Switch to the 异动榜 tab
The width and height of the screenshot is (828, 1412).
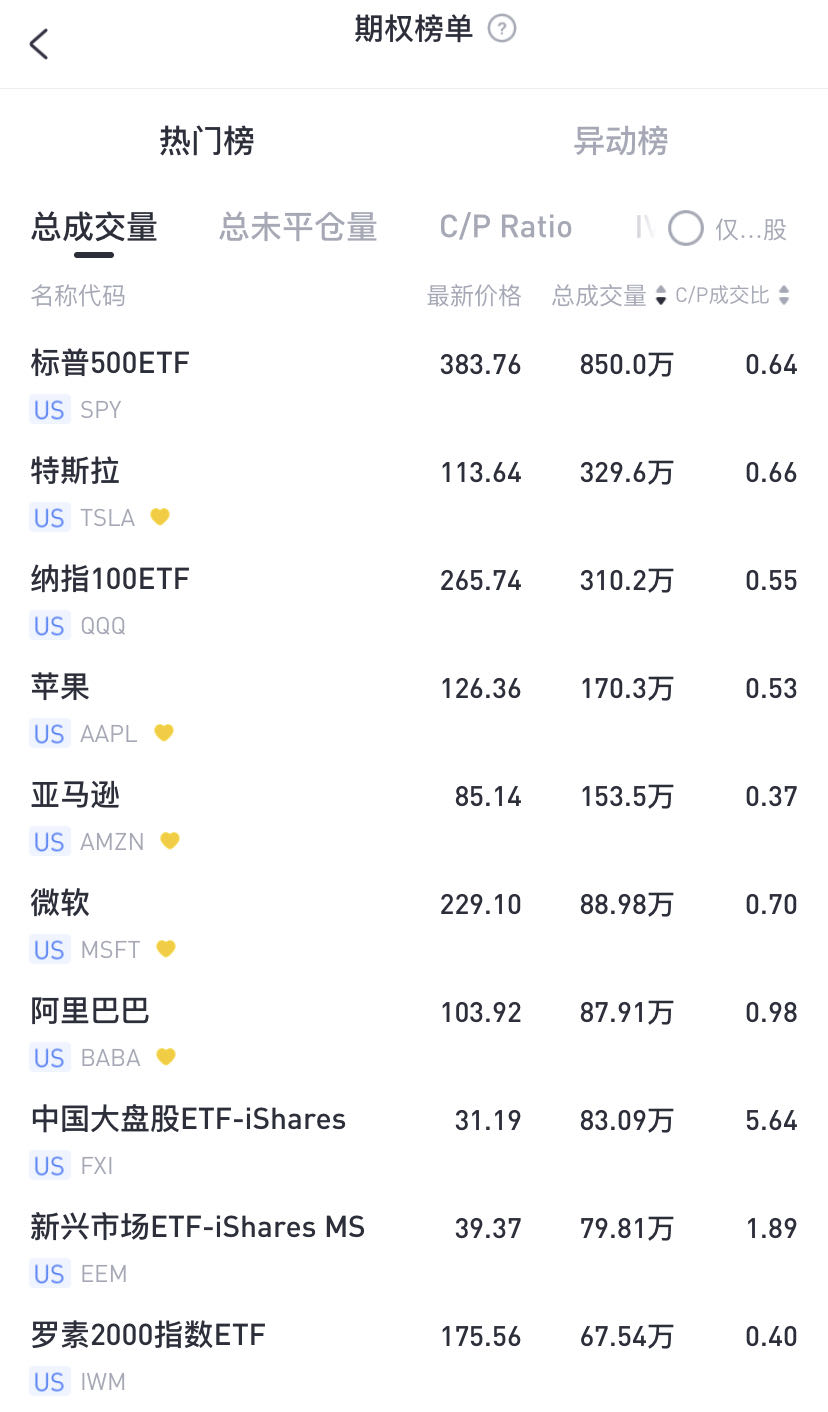[x=620, y=141]
